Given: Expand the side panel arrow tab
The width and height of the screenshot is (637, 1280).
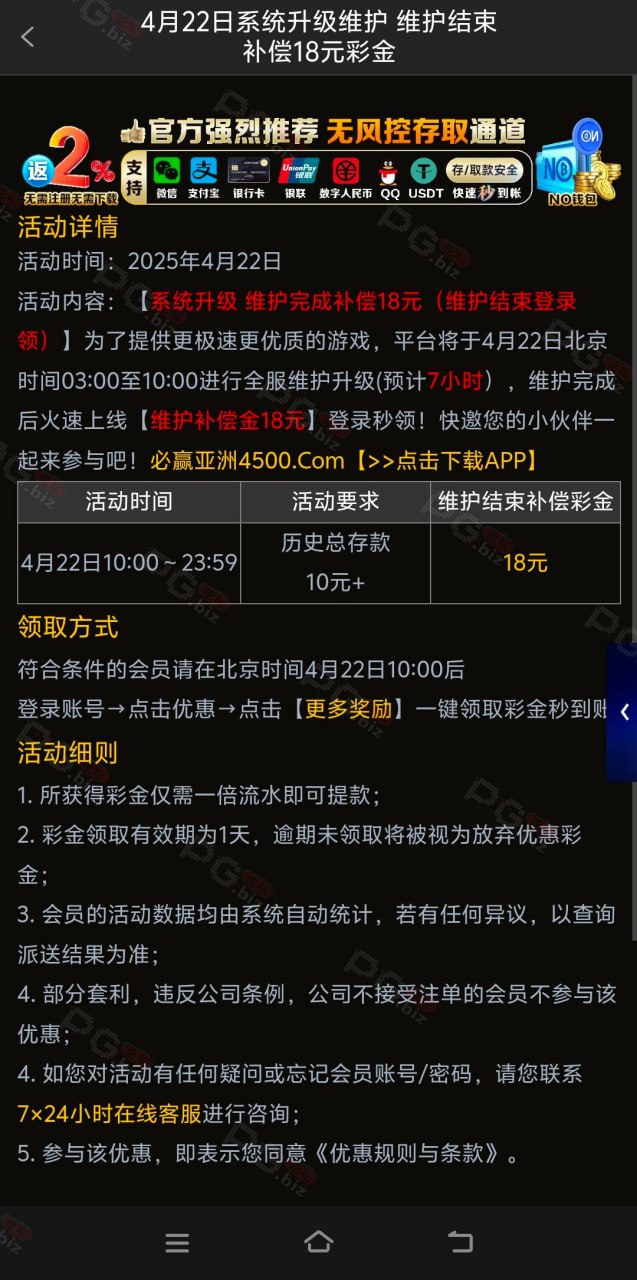Looking at the screenshot, I should (624, 712).
